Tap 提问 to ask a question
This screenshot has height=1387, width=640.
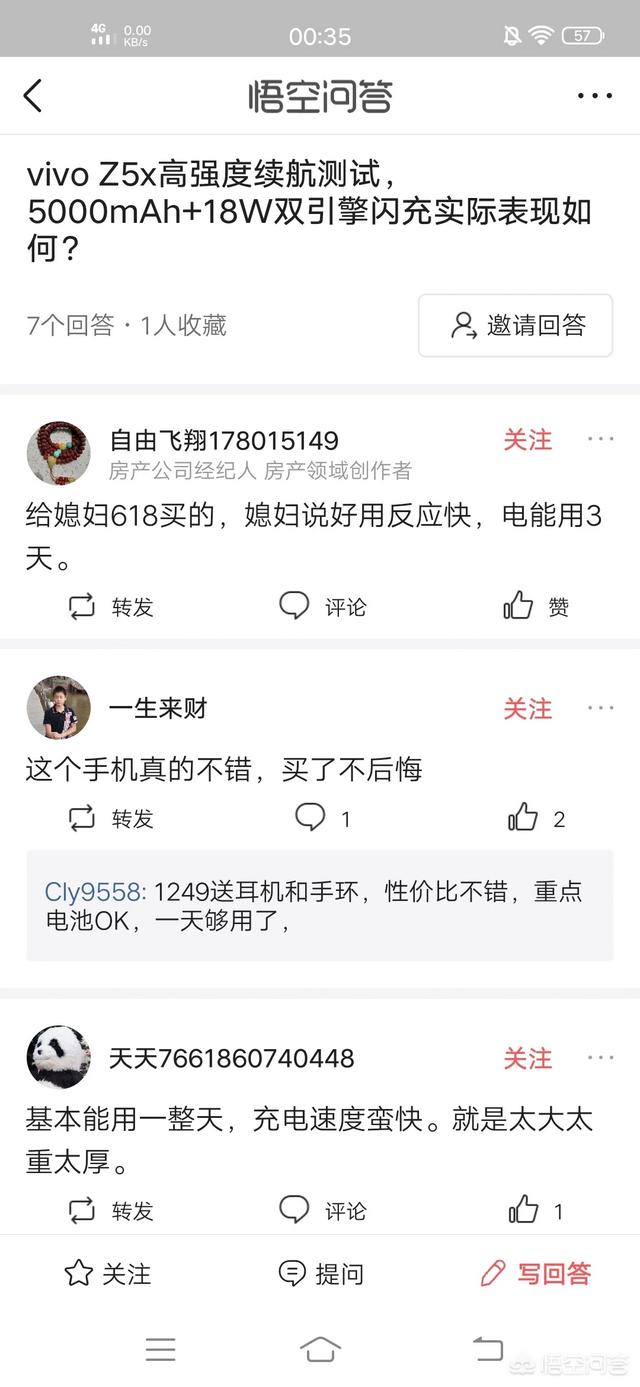click(x=321, y=1273)
